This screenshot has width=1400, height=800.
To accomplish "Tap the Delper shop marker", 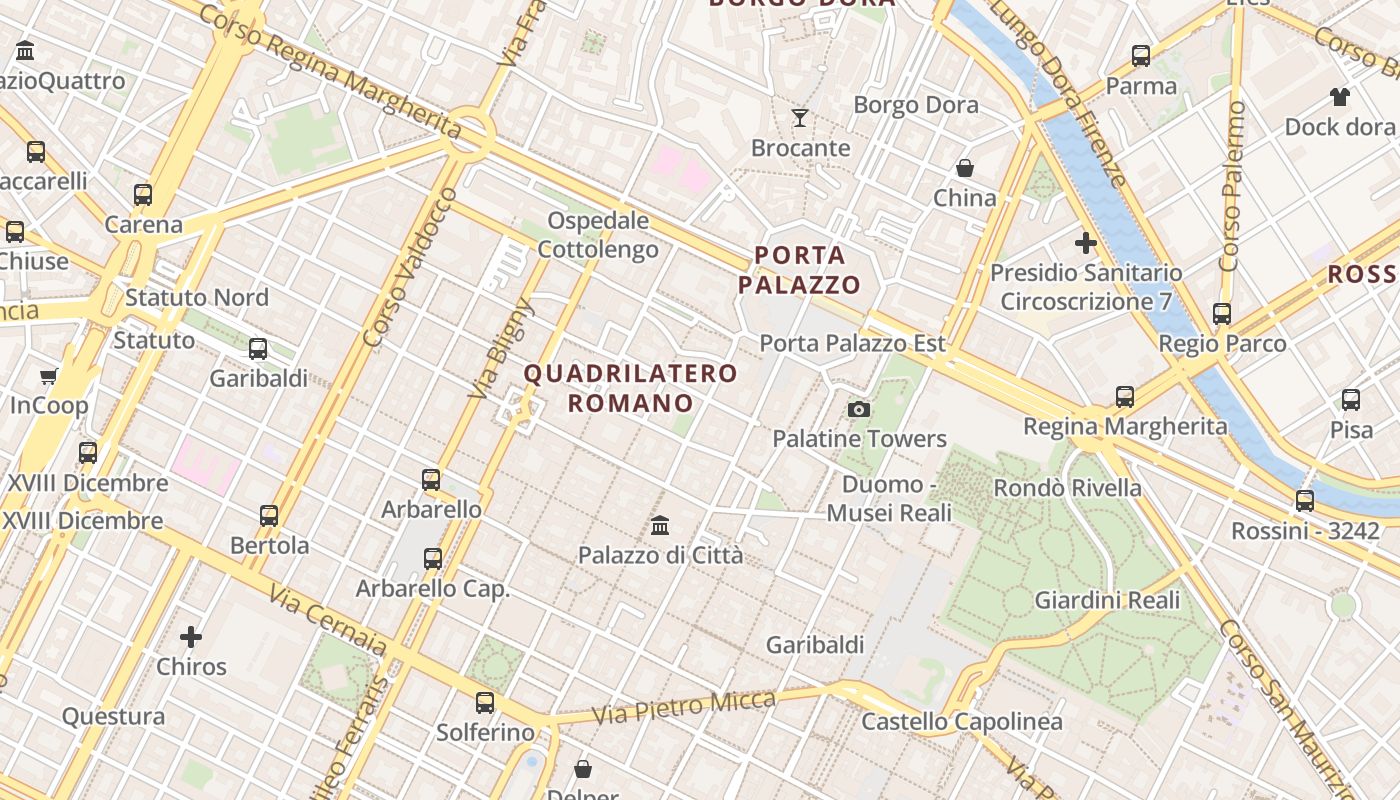I will (583, 769).
